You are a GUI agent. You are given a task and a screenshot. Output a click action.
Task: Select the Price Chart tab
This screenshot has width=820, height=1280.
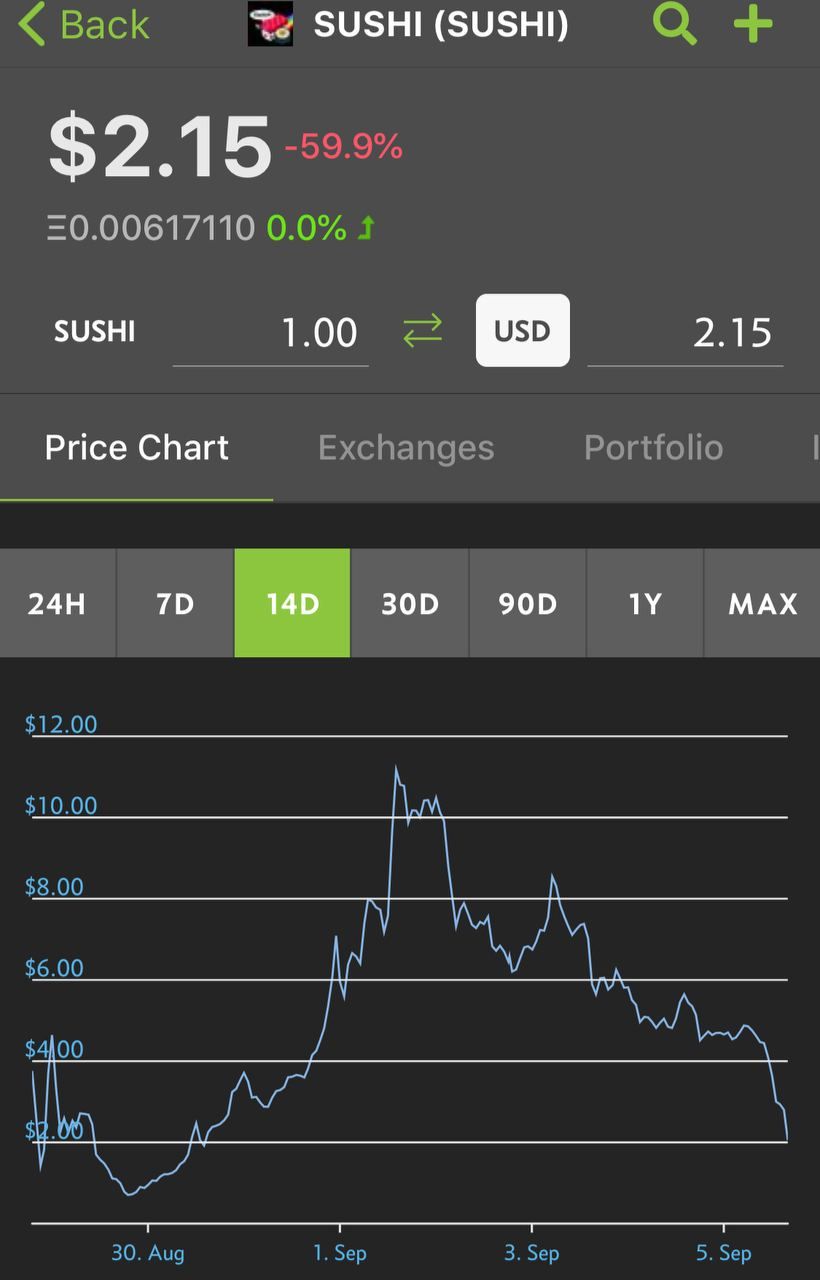click(x=137, y=448)
